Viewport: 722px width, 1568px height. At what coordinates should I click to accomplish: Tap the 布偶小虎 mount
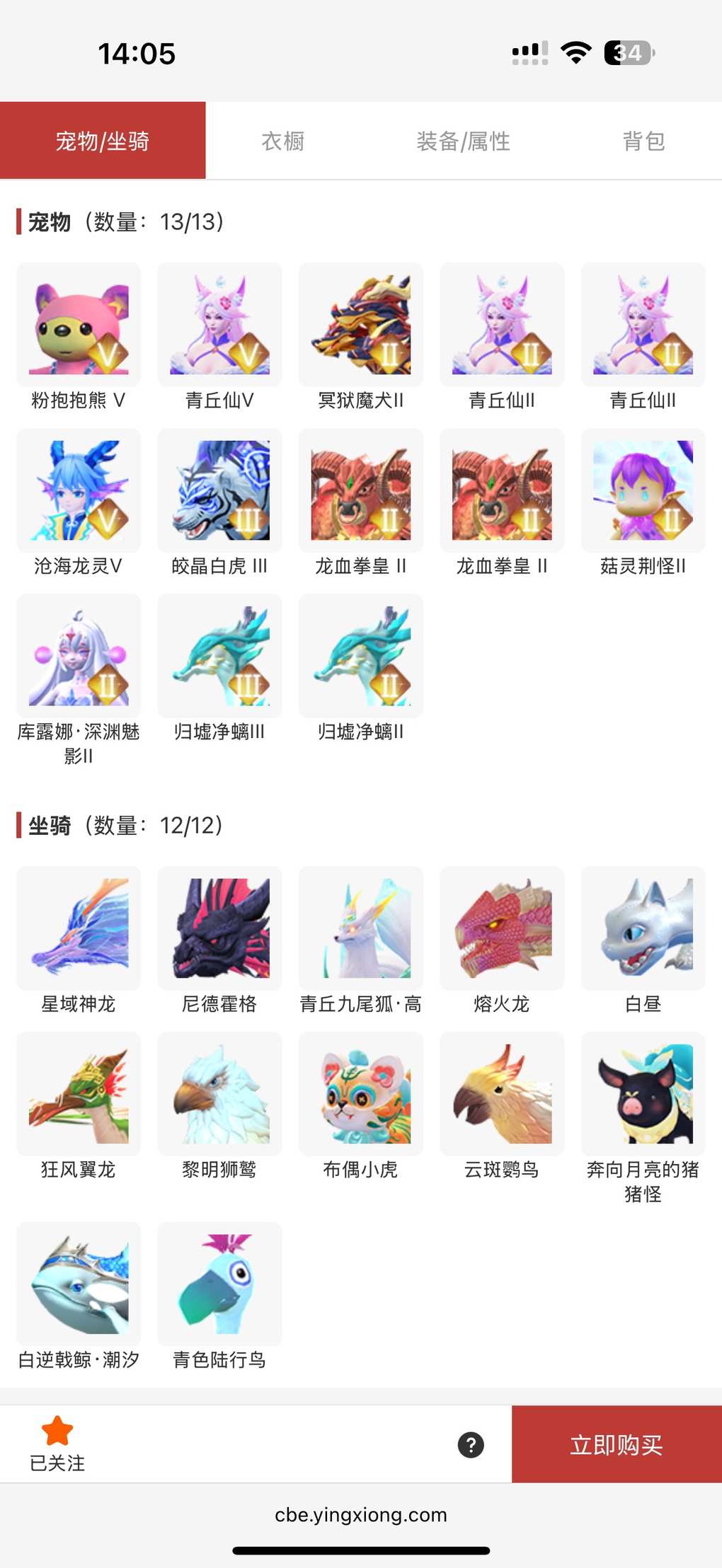point(361,1094)
